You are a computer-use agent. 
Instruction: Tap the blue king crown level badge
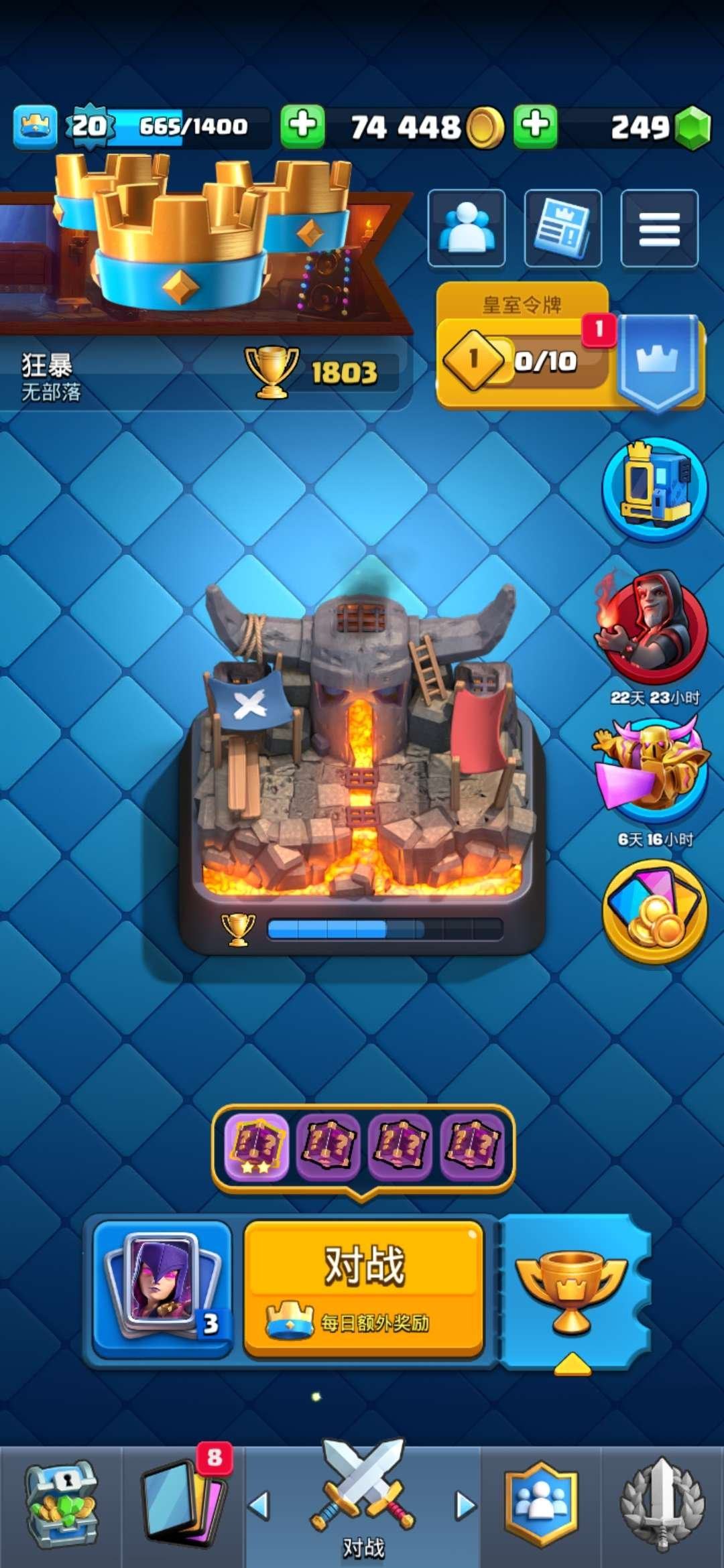click(35, 125)
